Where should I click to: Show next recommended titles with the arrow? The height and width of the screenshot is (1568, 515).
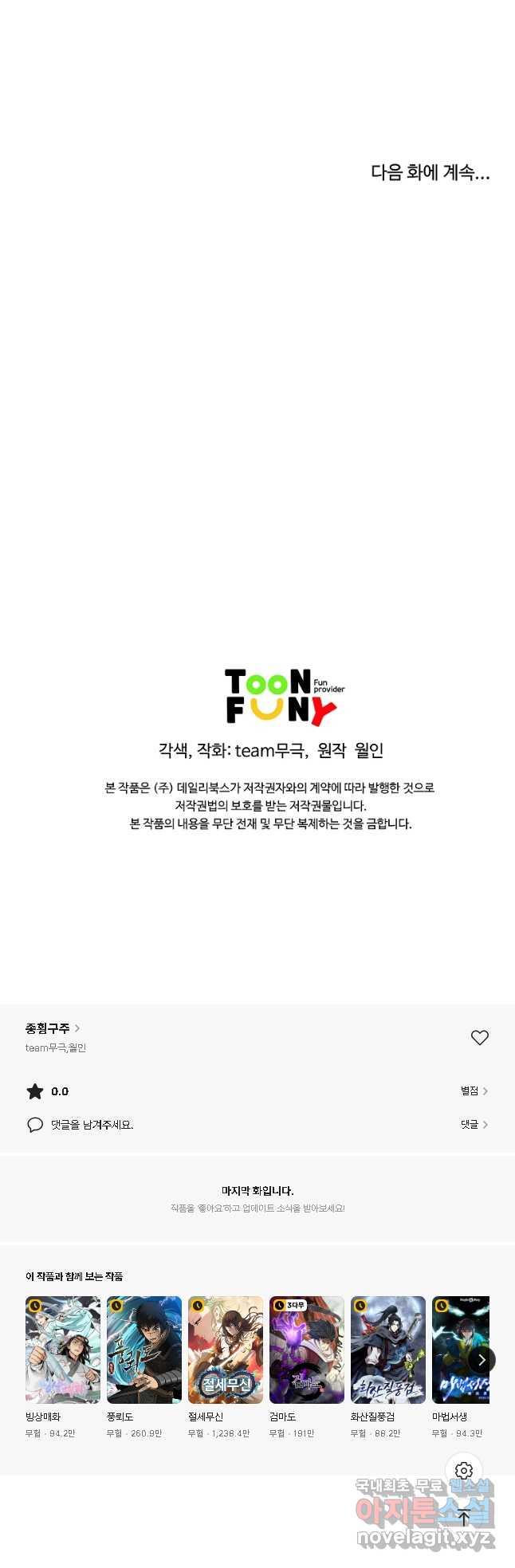[x=482, y=1360]
